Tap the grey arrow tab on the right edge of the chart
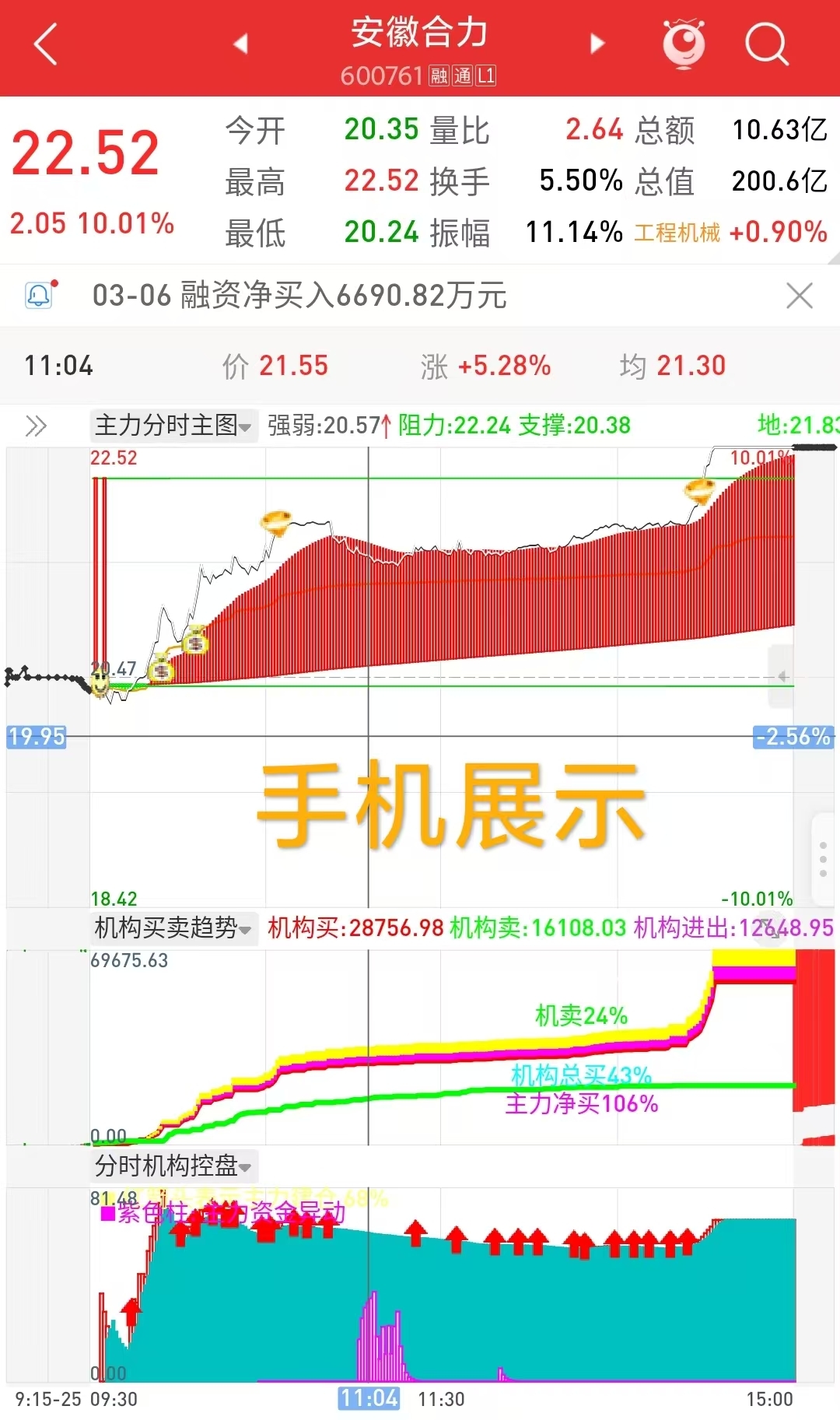 tap(782, 676)
